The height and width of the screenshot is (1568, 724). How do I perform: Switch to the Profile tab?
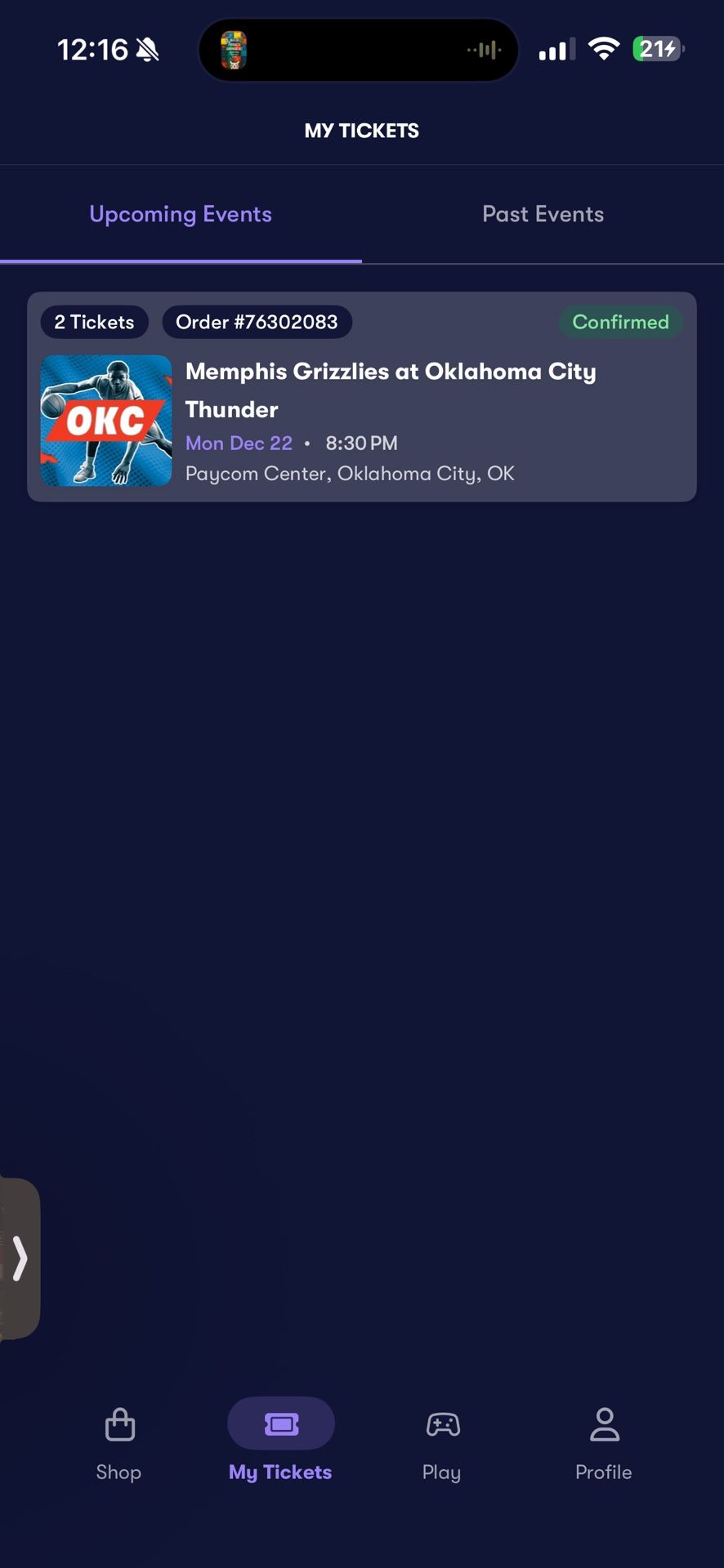click(604, 1442)
